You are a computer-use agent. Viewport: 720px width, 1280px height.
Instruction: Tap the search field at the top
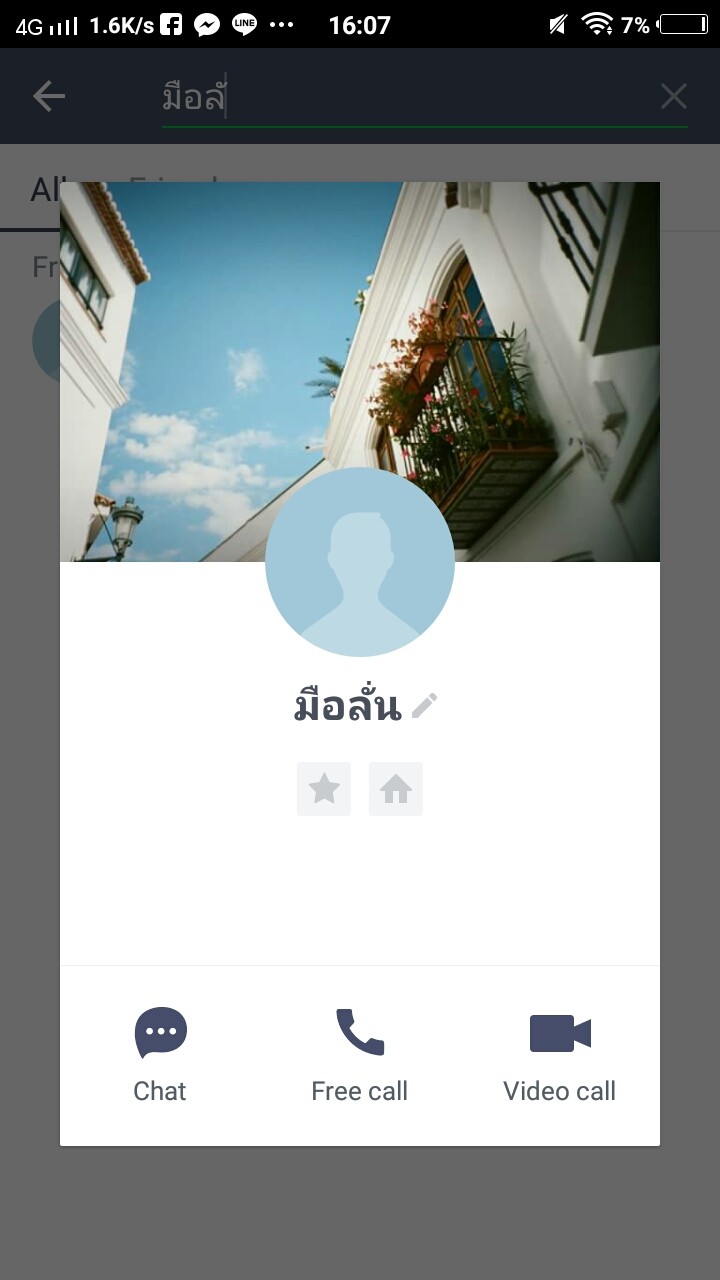(405, 97)
